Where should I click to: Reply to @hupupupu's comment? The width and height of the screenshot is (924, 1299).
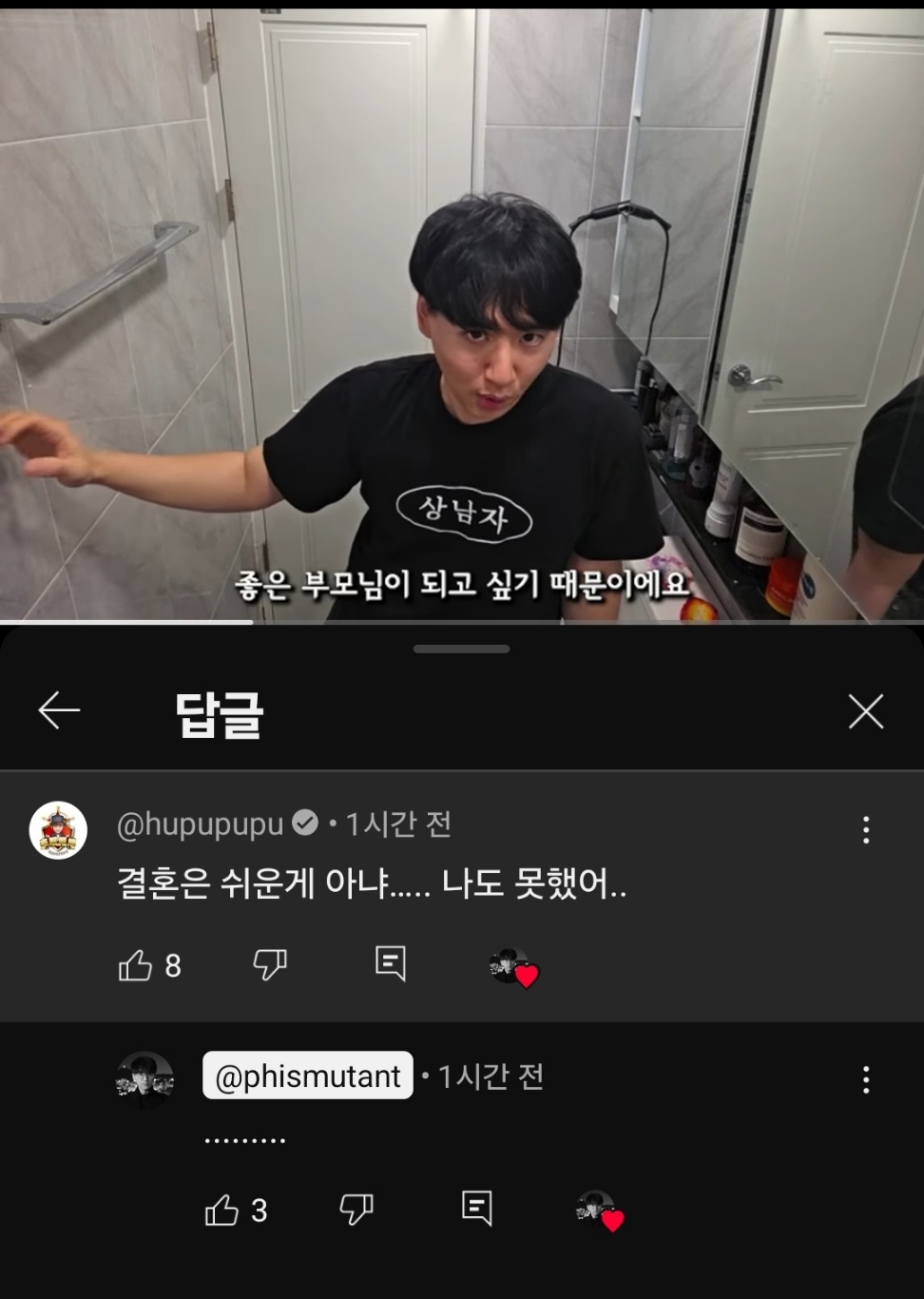pyautogui.click(x=391, y=963)
